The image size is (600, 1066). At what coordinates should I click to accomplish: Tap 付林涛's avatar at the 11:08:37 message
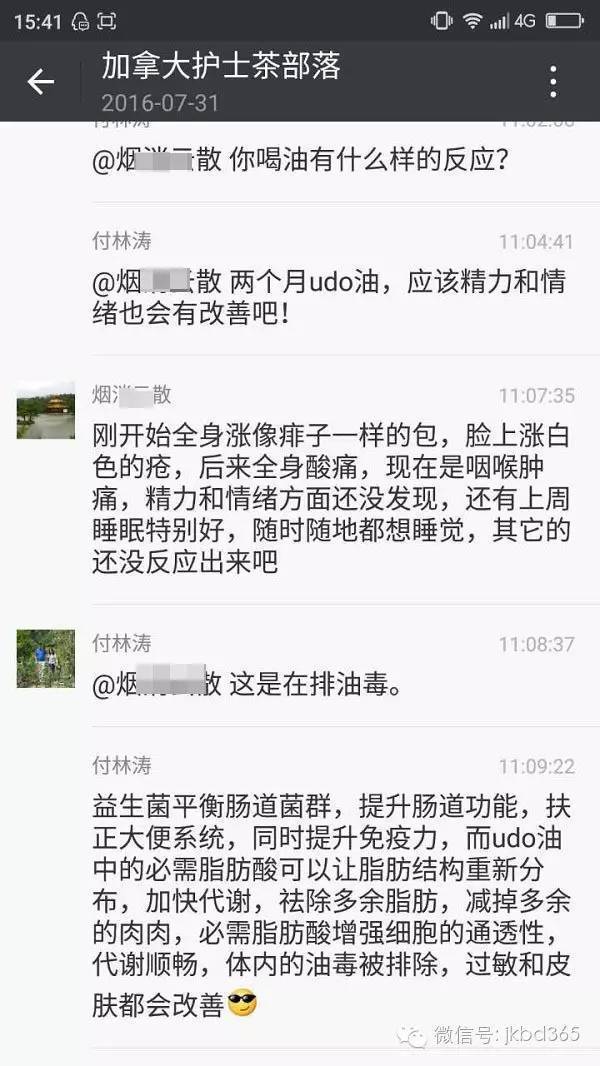[45, 658]
